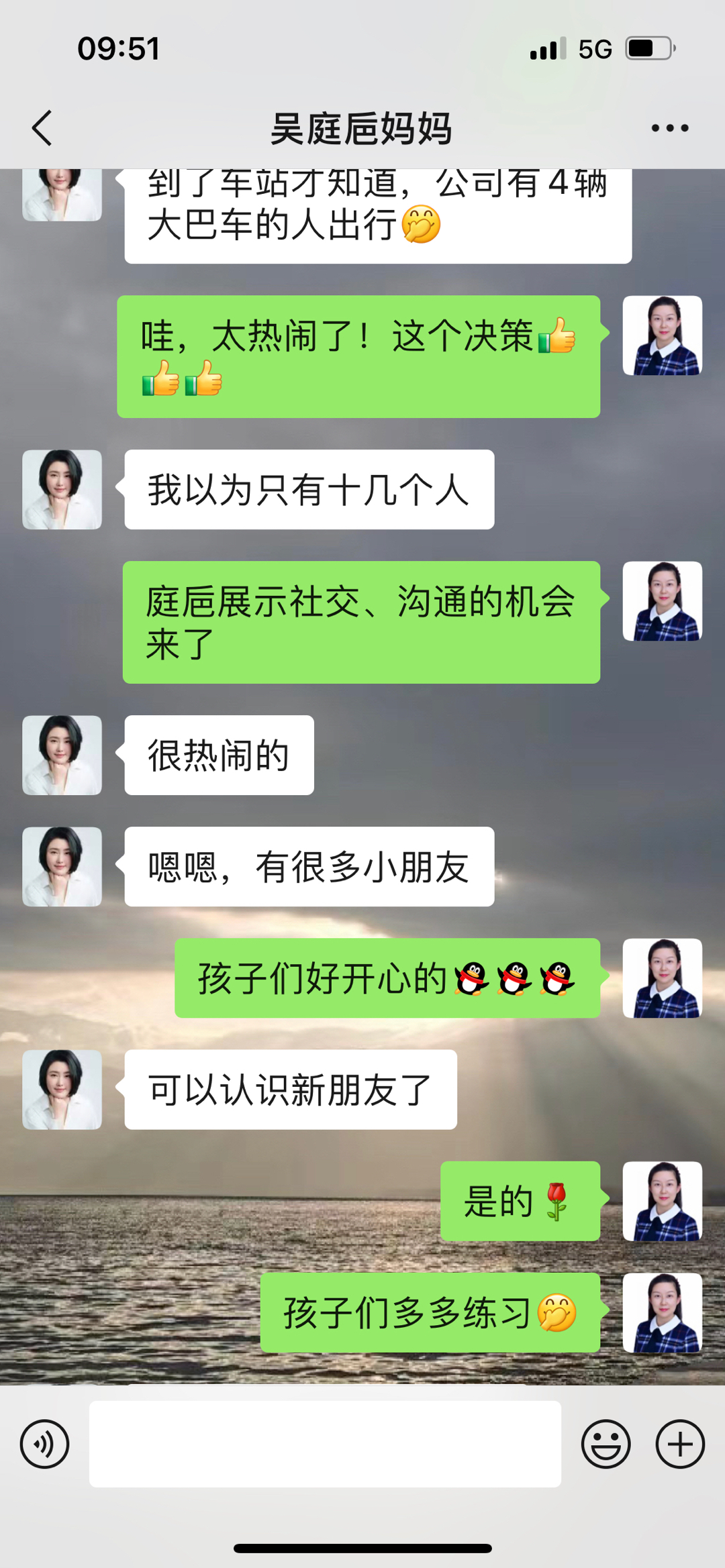Screen dimensions: 725x1568
Task: Open my avatar beside 是的 message
Action: coord(662,1201)
